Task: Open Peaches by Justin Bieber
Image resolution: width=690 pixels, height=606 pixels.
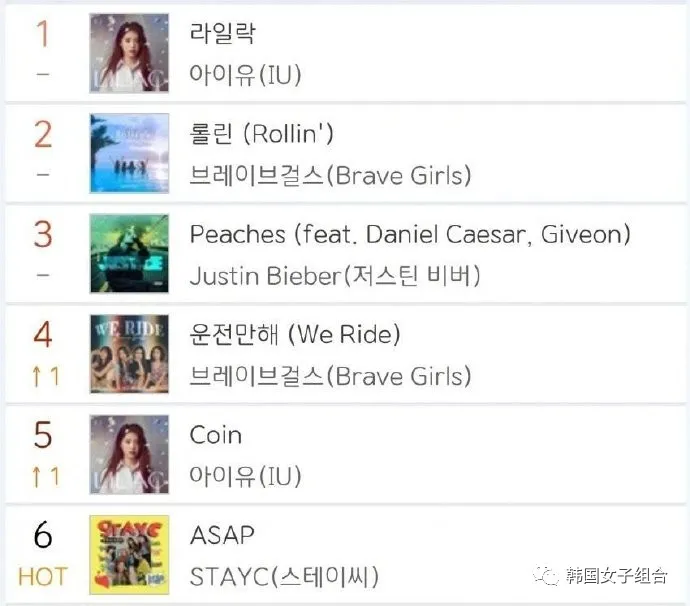Action: [410, 234]
